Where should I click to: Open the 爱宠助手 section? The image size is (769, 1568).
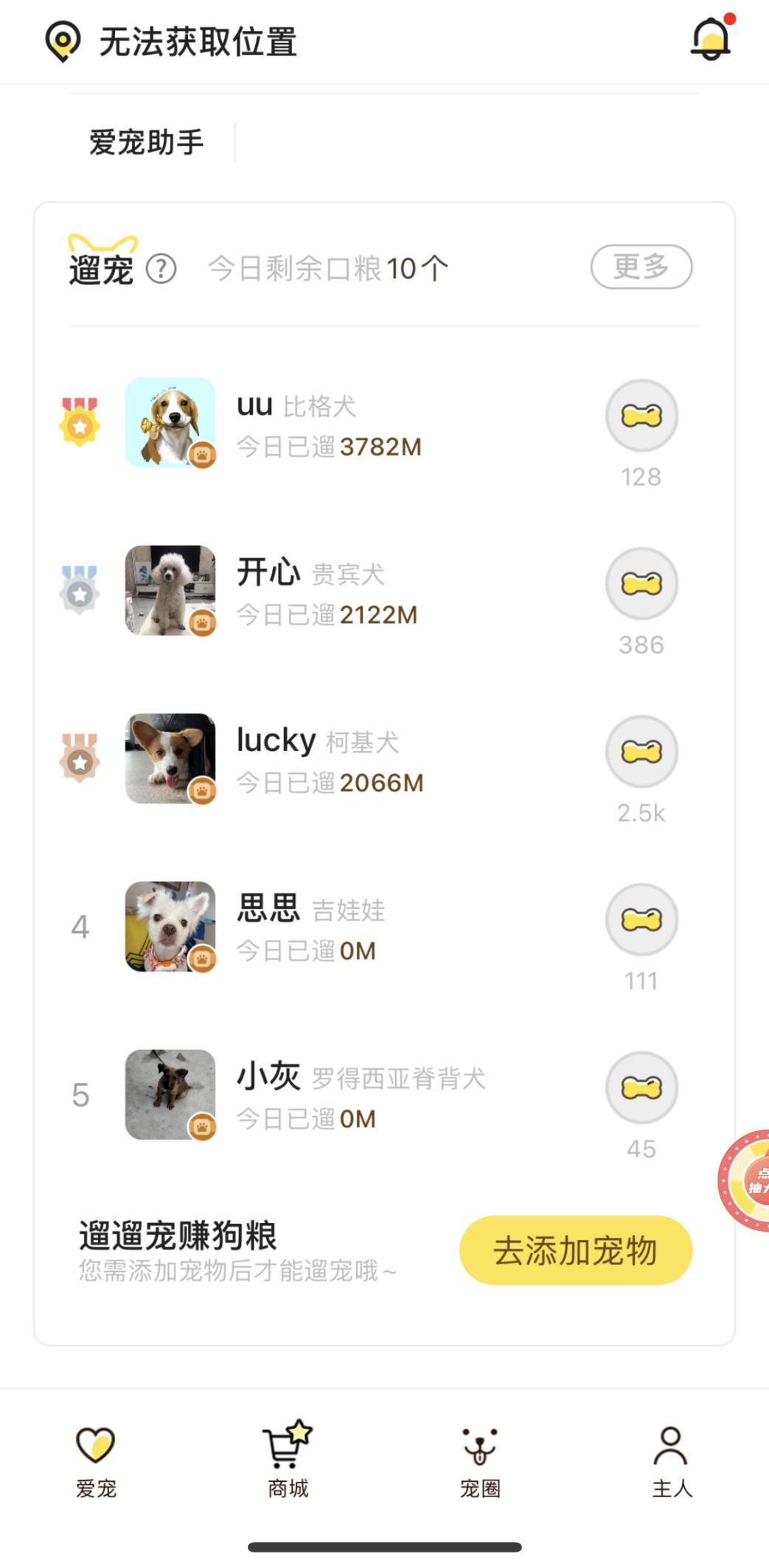(146, 142)
